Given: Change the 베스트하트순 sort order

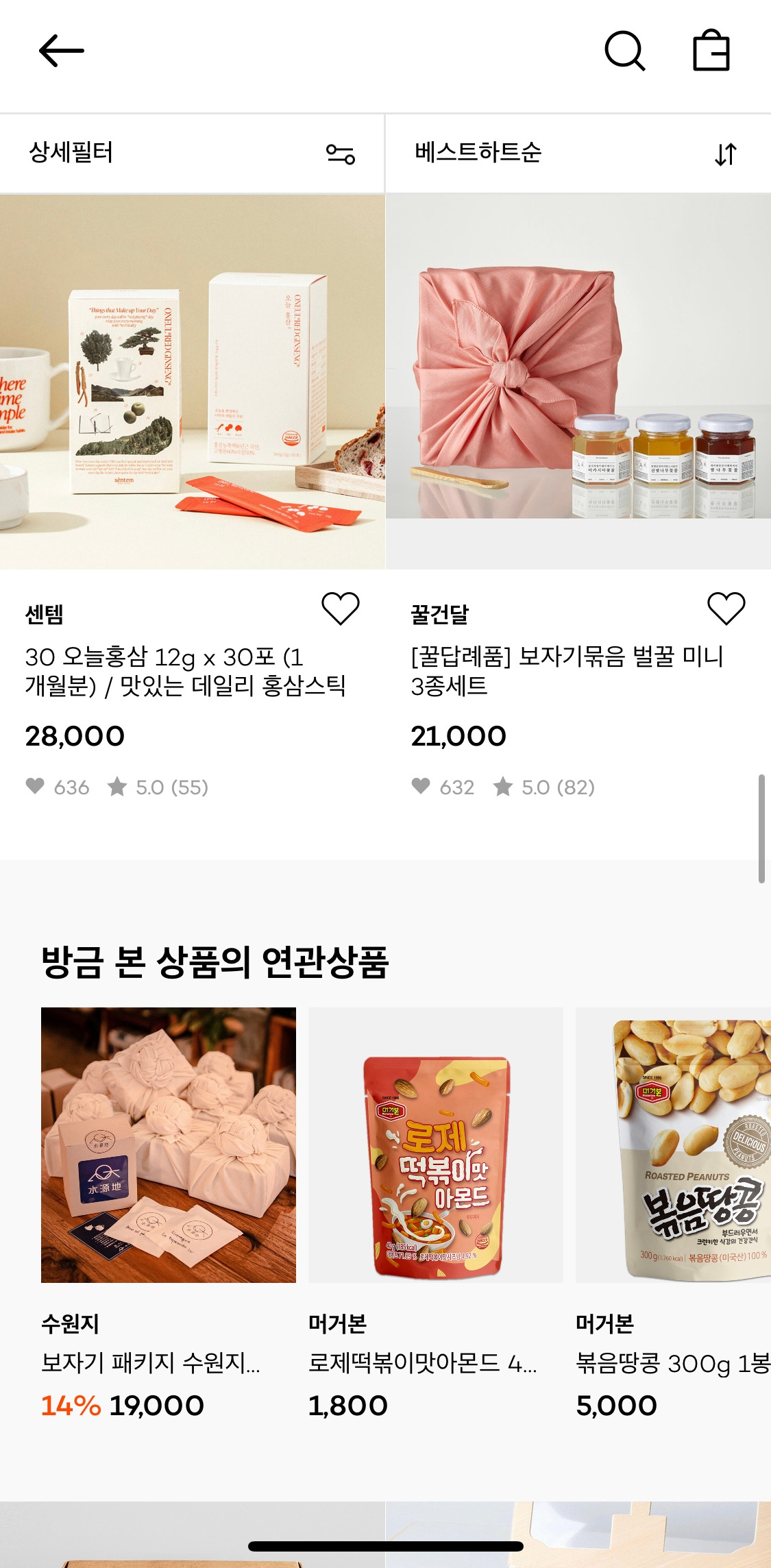Looking at the screenshot, I should pyautogui.click(x=577, y=153).
